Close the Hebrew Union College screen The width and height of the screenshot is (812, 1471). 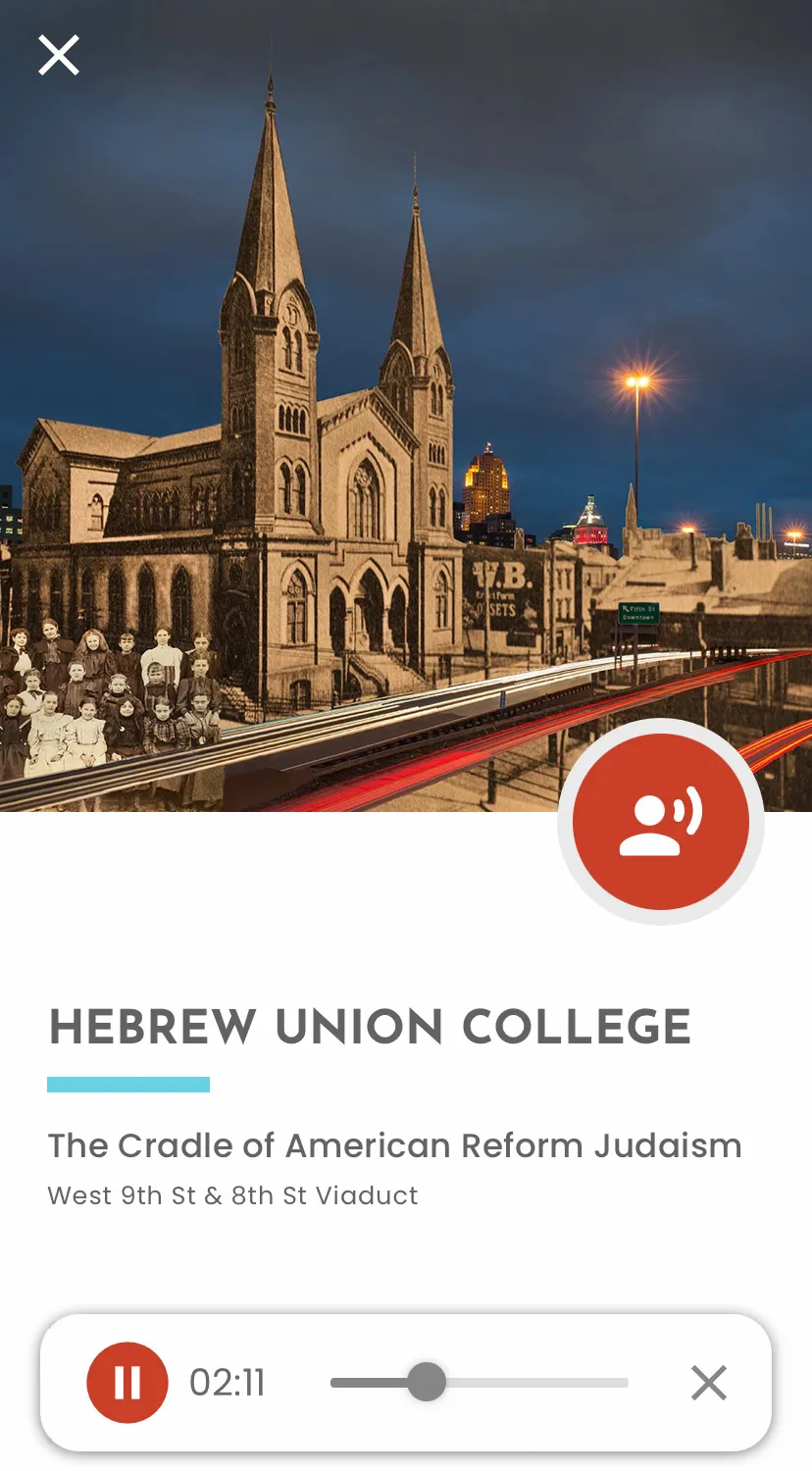point(59,55)
